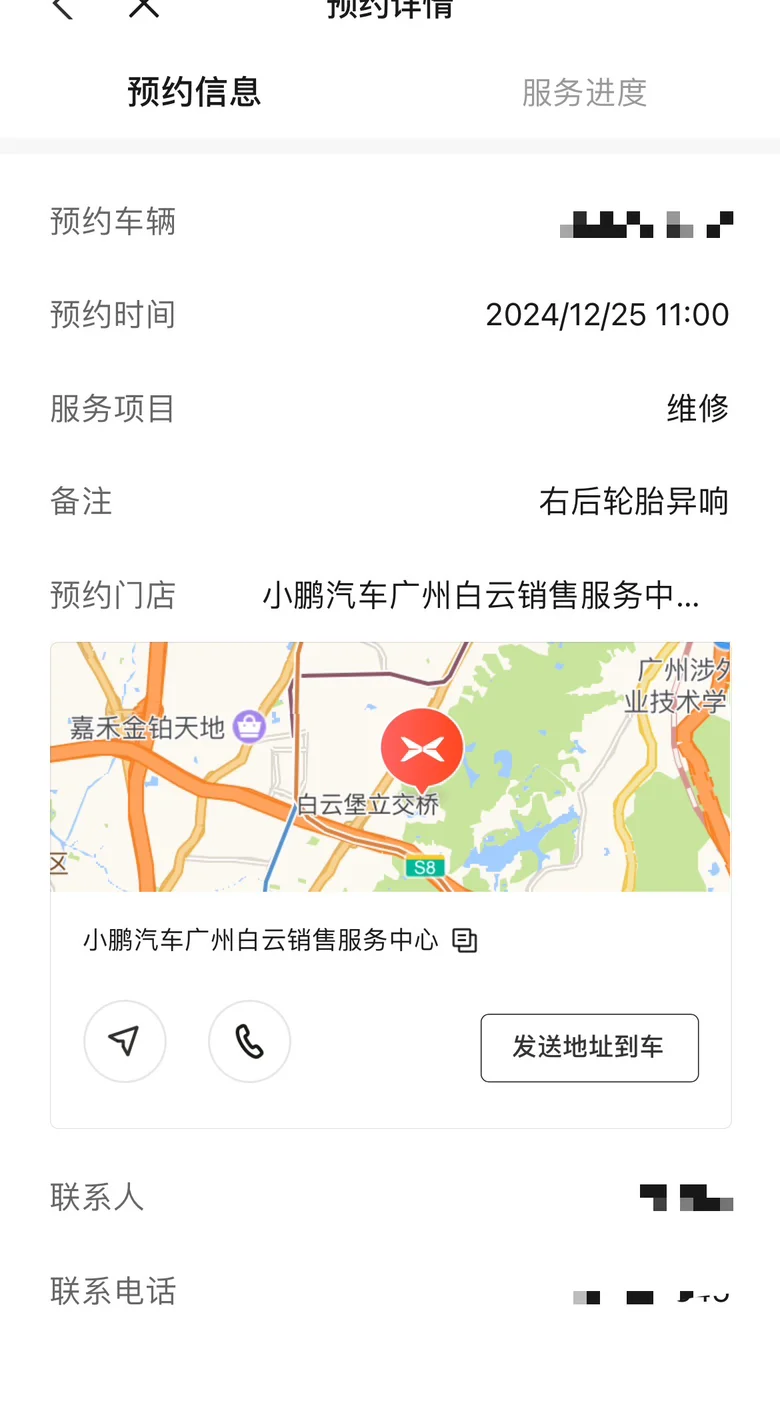Close the appointment details page

144,8
